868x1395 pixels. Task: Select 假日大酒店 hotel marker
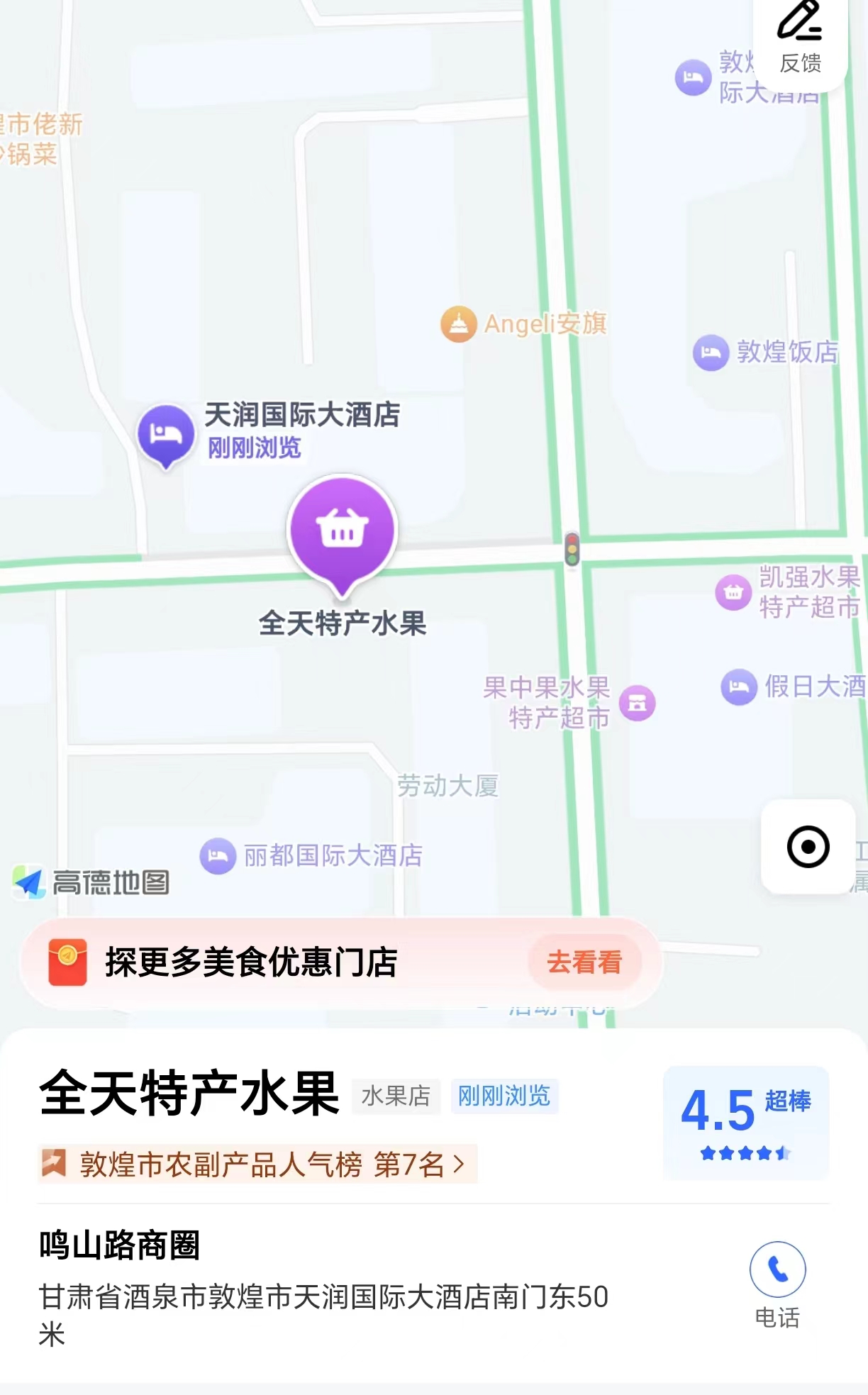coord(739,687)
